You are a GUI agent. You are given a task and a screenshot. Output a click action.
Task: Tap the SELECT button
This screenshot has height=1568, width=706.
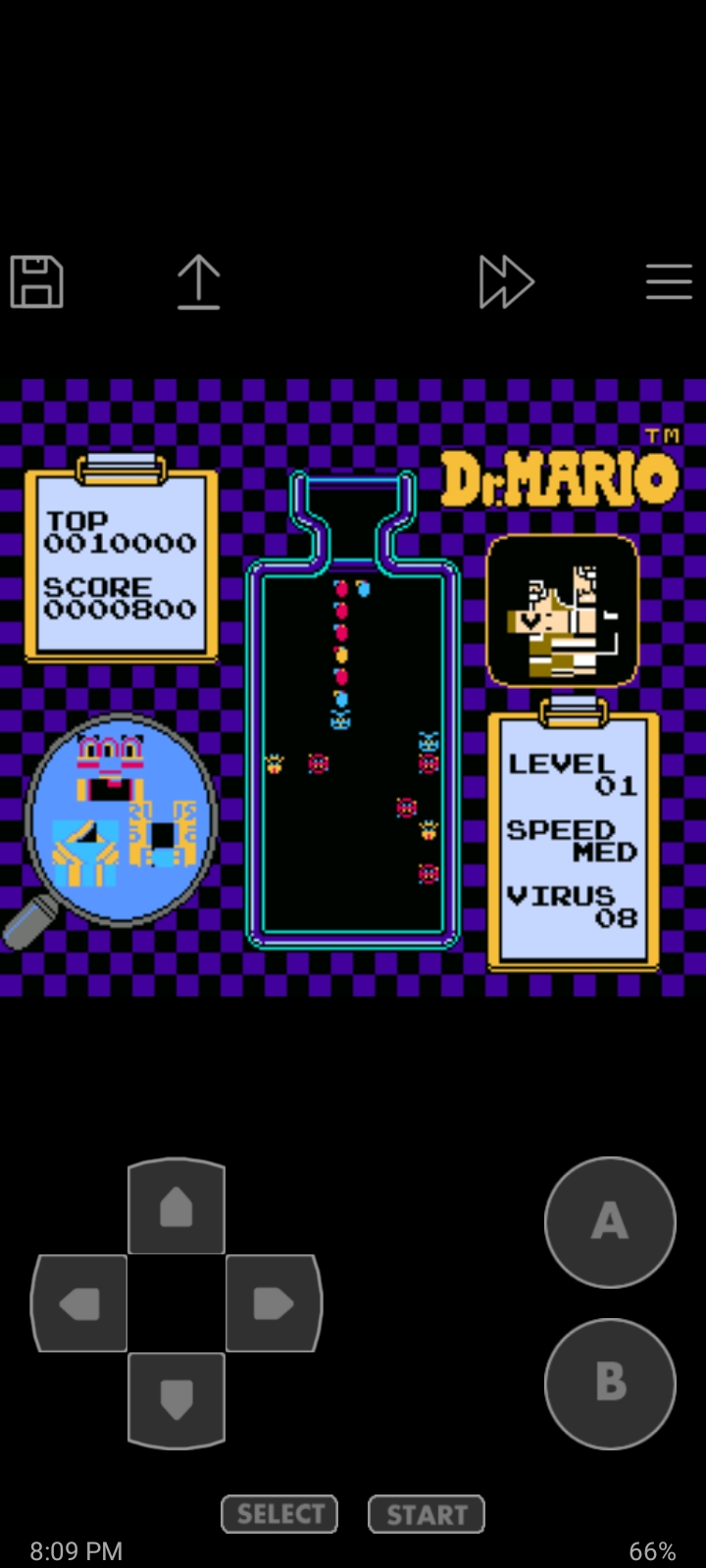pyautogui.click(x=279, y=1514)
